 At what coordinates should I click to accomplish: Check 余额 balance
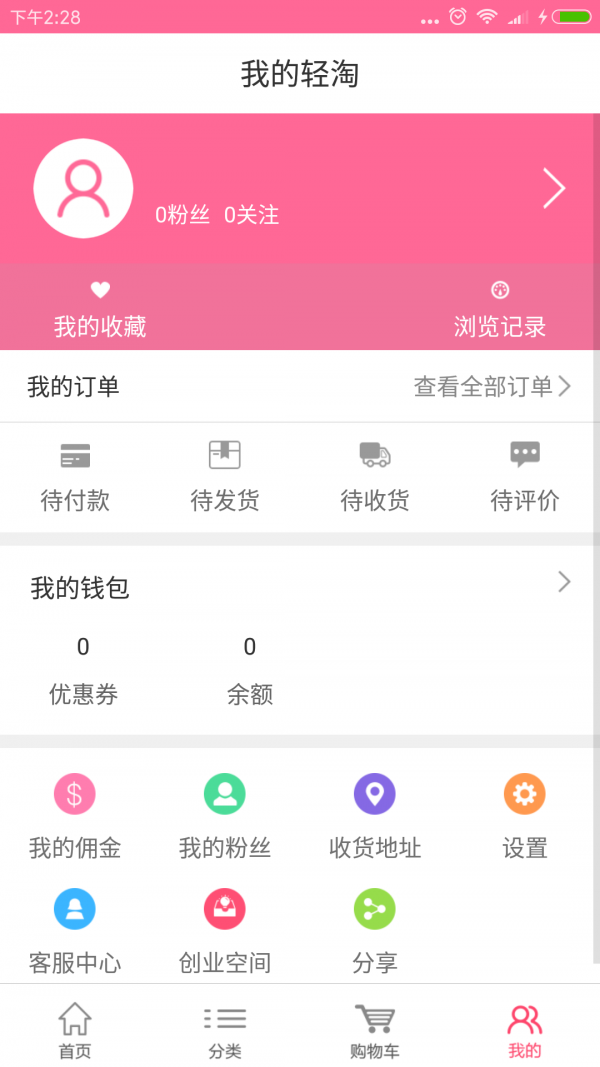coord(250,670)
